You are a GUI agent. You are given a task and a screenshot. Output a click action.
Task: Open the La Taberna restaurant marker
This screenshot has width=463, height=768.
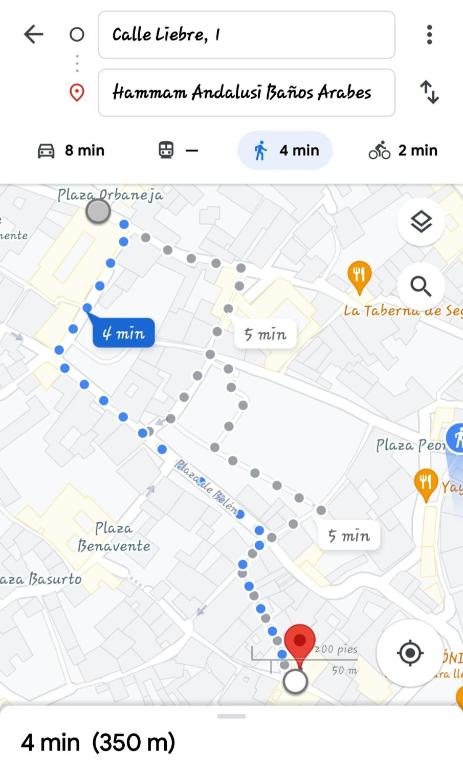tap(359, 277)
